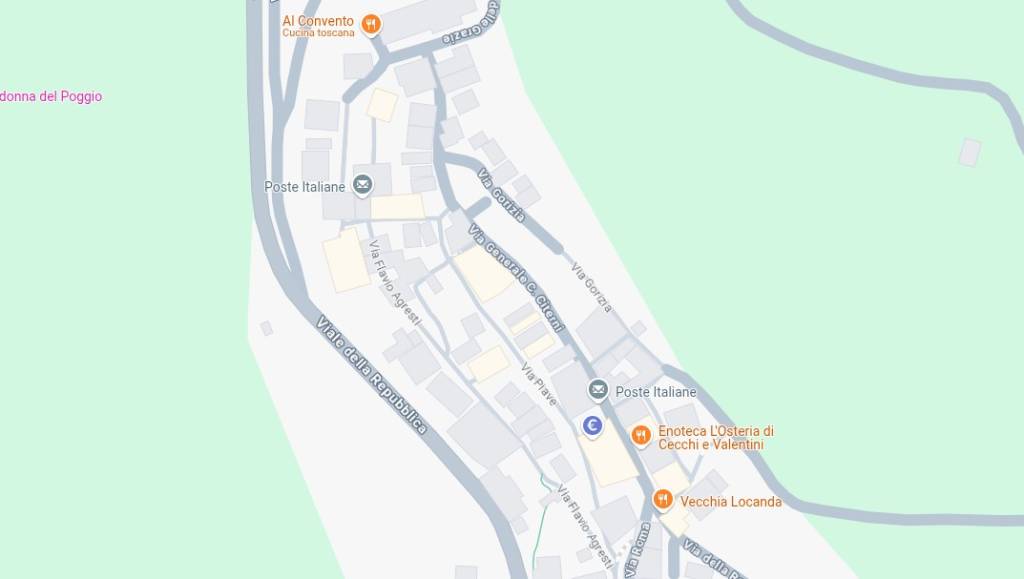The height and width of the screenshot is (579, 1024).
Task: Select the Vecchia Locanda restaurant pin
Action: pos(662,499)
